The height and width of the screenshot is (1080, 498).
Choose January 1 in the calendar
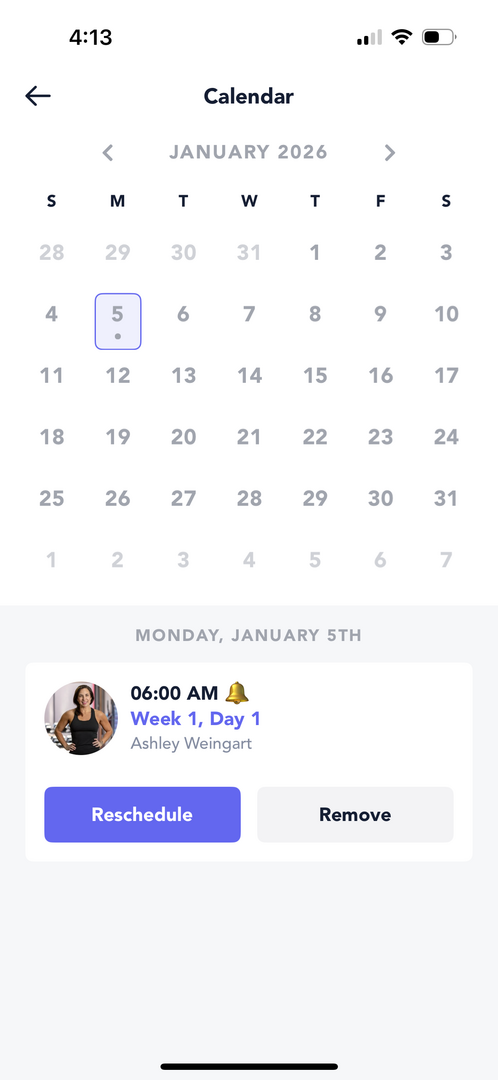315,253
